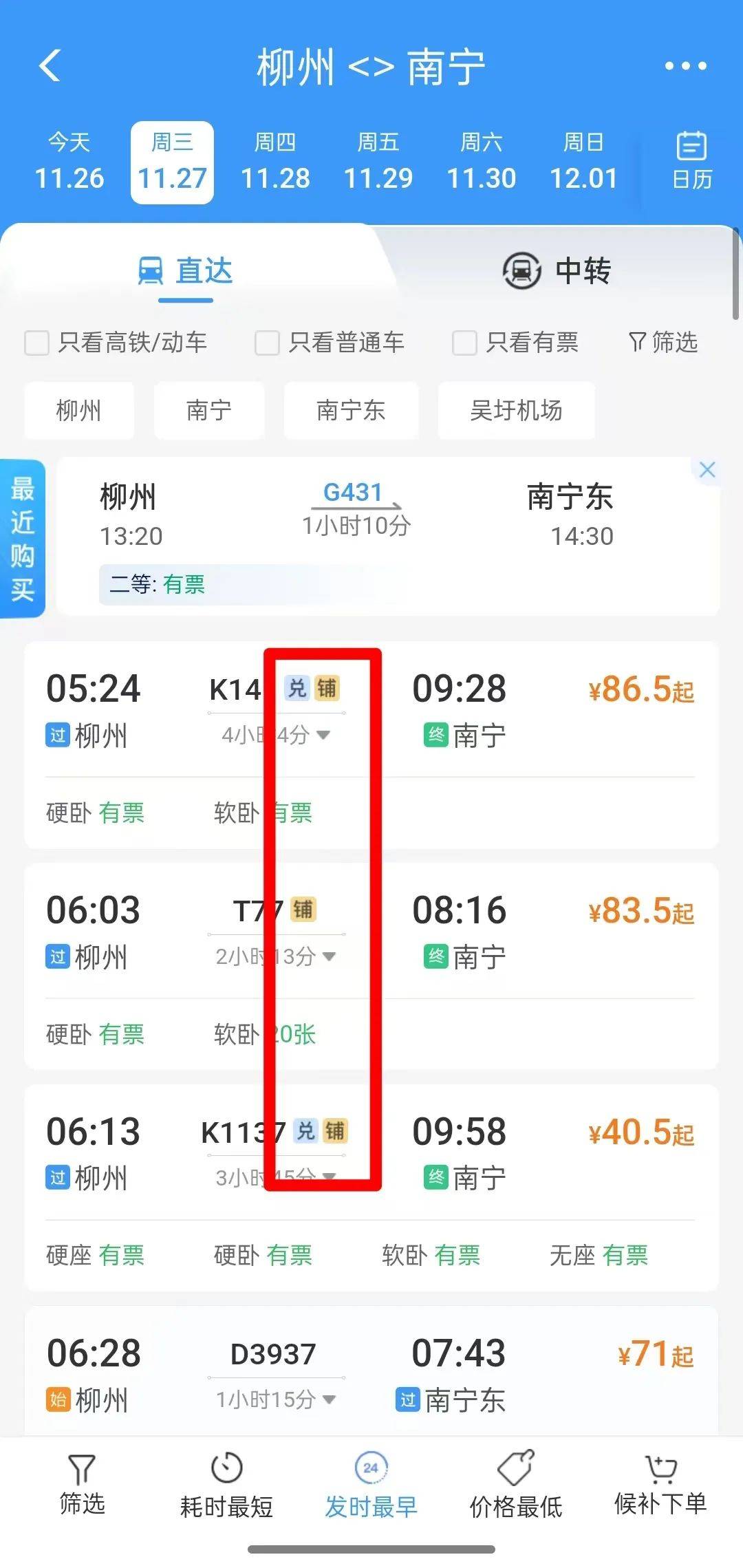Screen dimensions: 743x1568
Task: Switch to the 中转 transfer tab
Action: click(x=557, y=270)
